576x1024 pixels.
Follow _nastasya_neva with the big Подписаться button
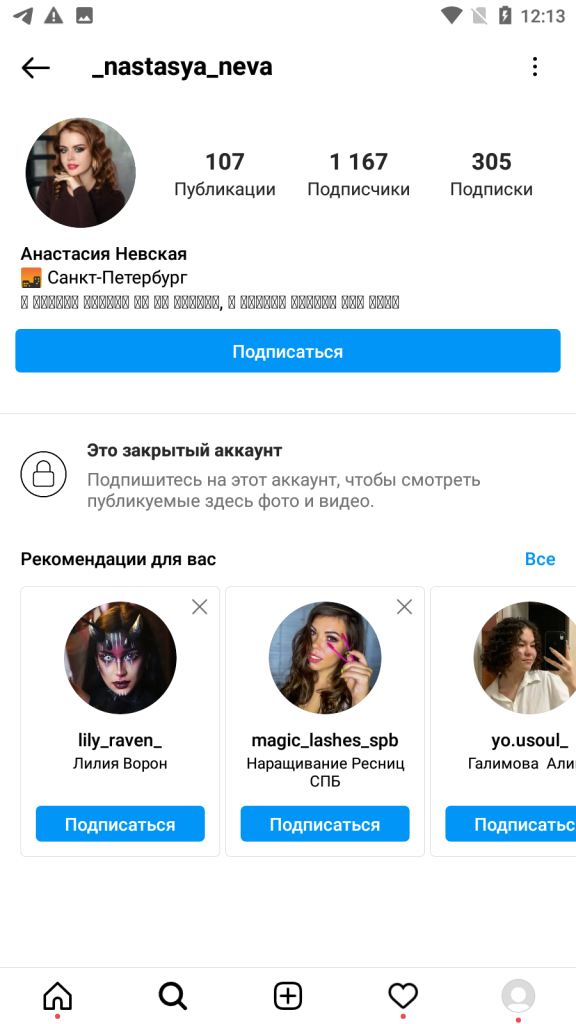288,351
